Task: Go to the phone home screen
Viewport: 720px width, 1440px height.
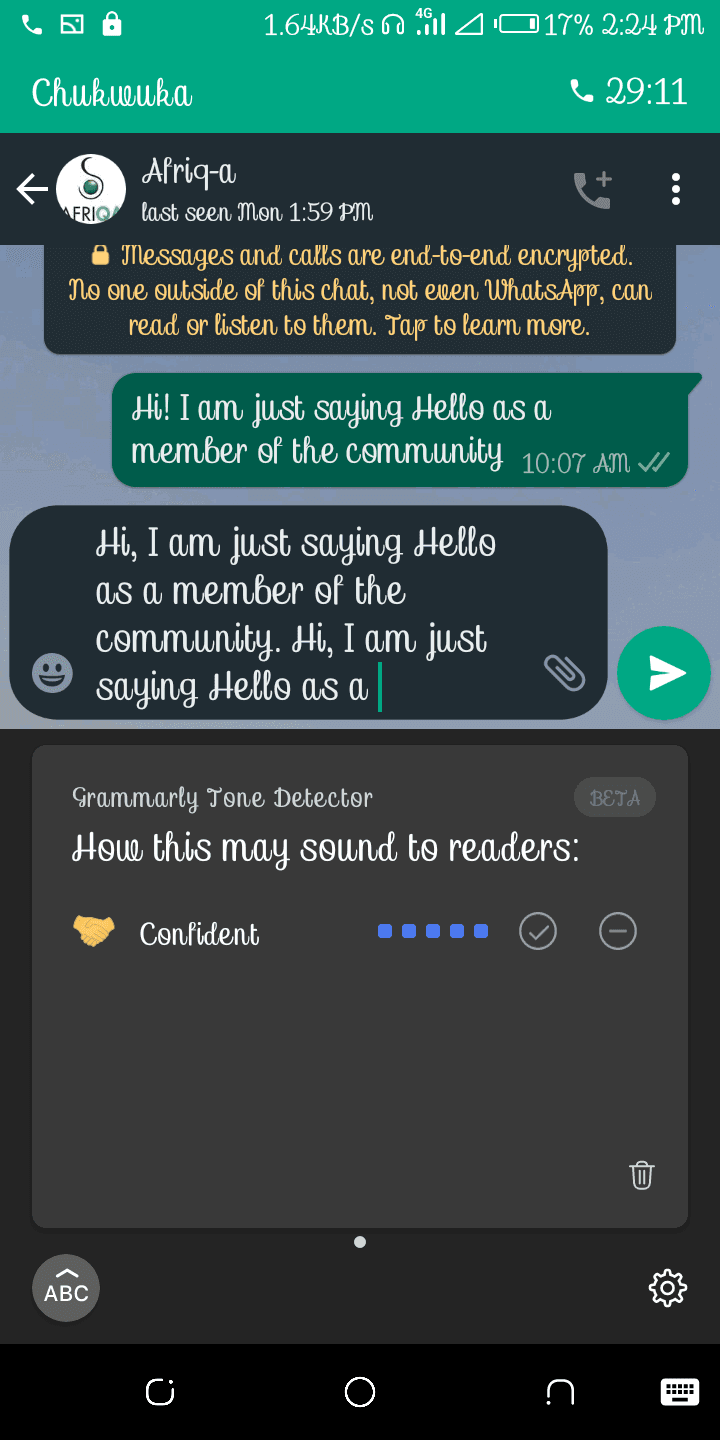Action: tap(360, 1392)
